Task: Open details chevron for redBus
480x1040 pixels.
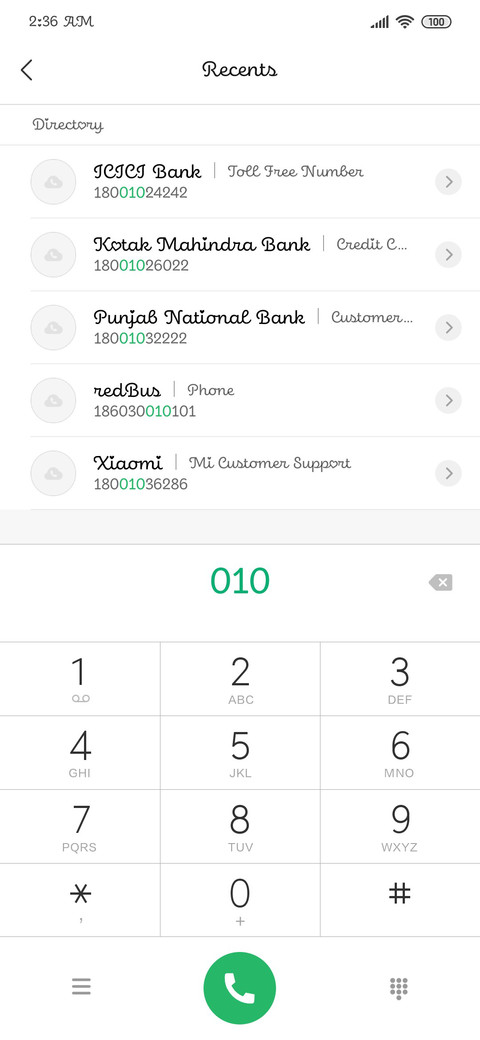Action: pos(449,401)
